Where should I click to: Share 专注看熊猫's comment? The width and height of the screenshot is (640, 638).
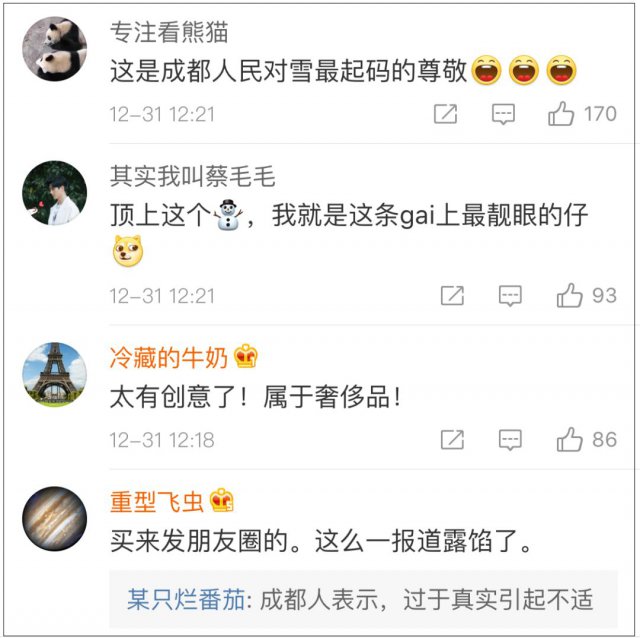446,114
